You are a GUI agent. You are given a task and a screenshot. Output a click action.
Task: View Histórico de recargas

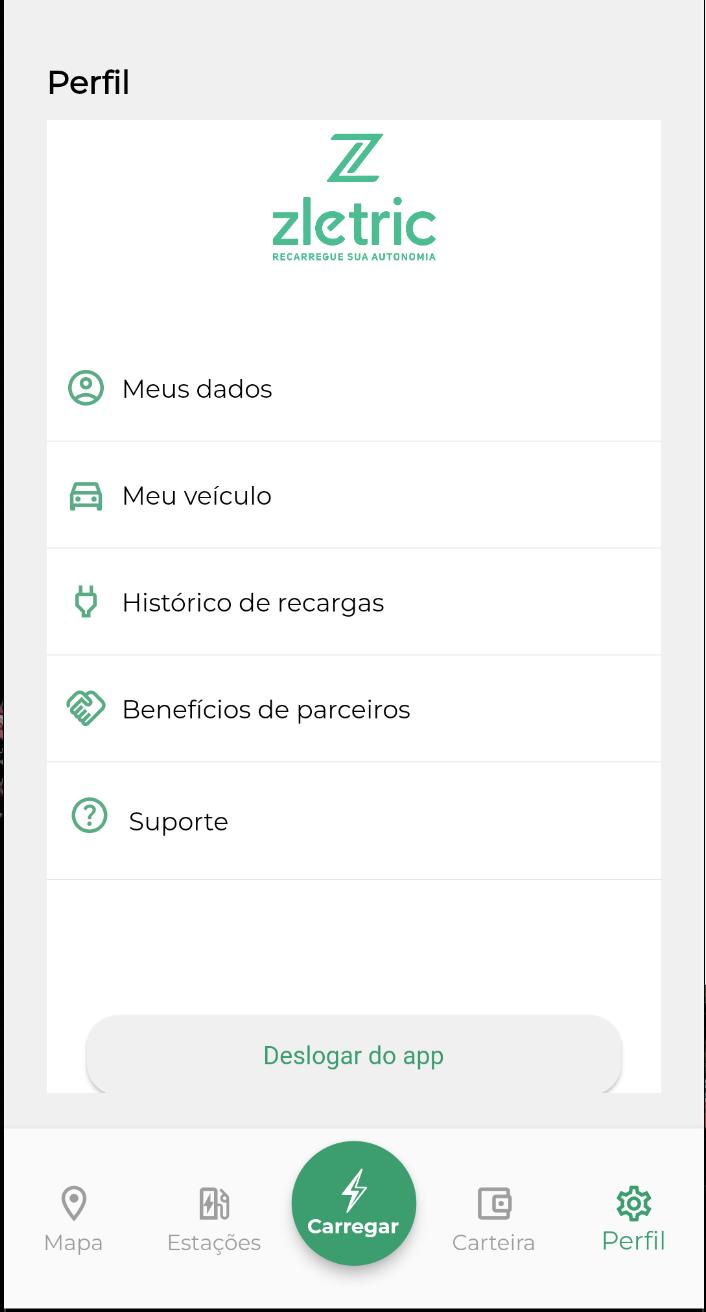tap(353, 602)
